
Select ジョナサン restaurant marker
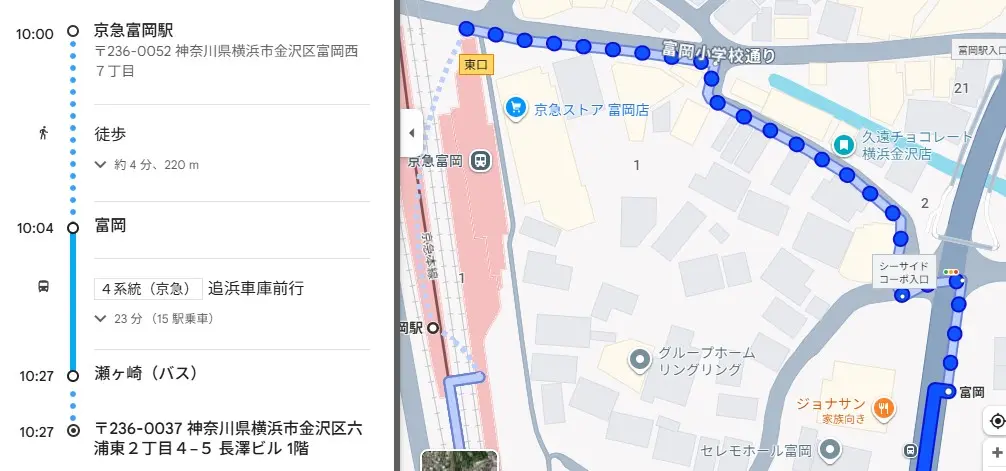point(884,407)
